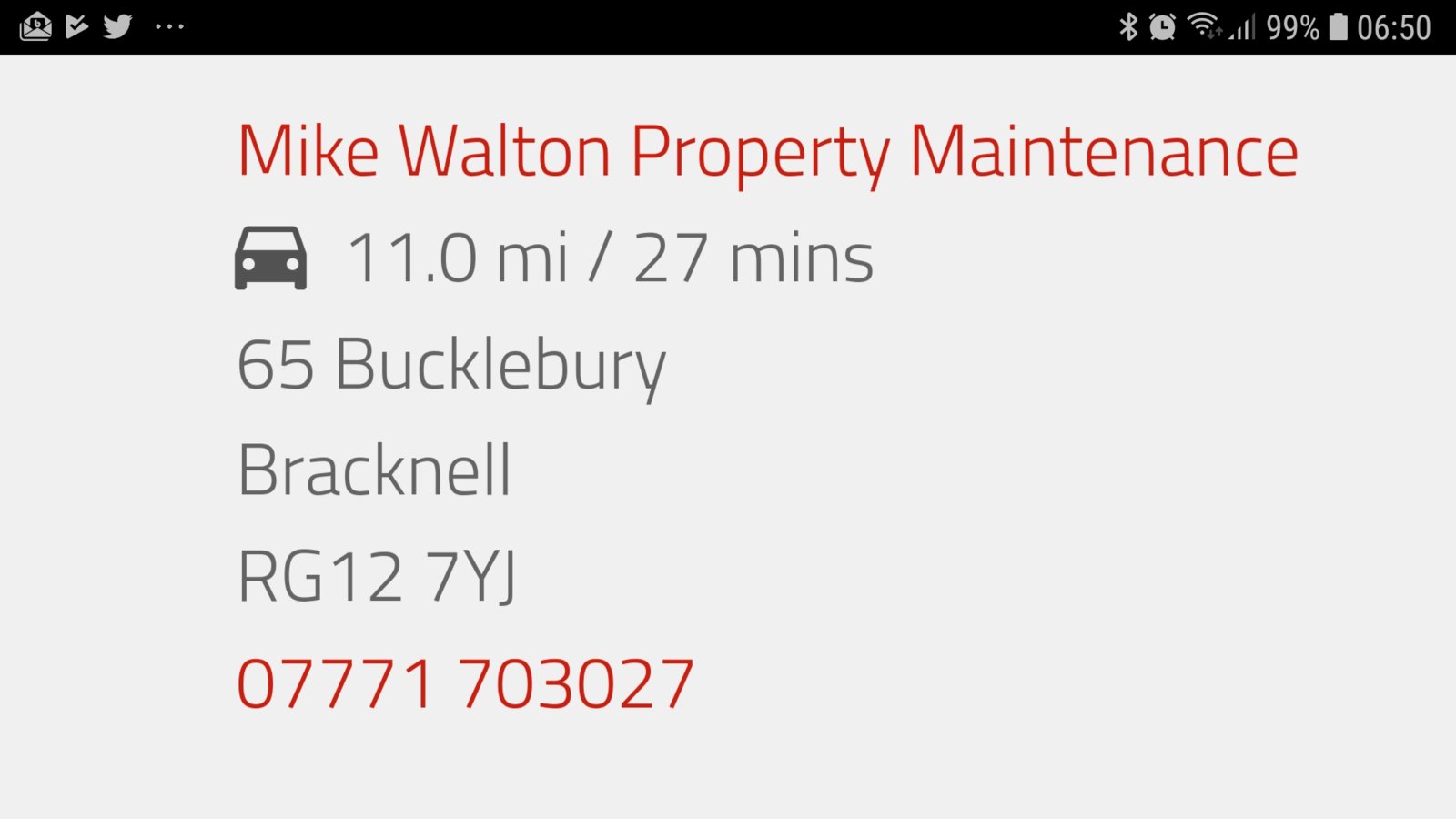This screenshot has height=819, width=1456.
Task: Call phone number 07771 703027
Action: 465,683
